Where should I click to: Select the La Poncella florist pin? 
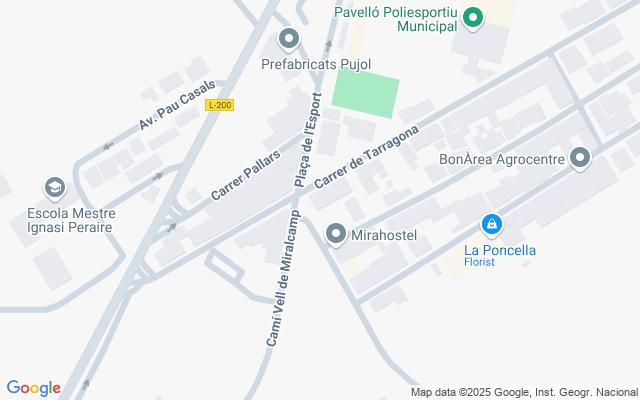pyautogui.click(x=490, y=225)
